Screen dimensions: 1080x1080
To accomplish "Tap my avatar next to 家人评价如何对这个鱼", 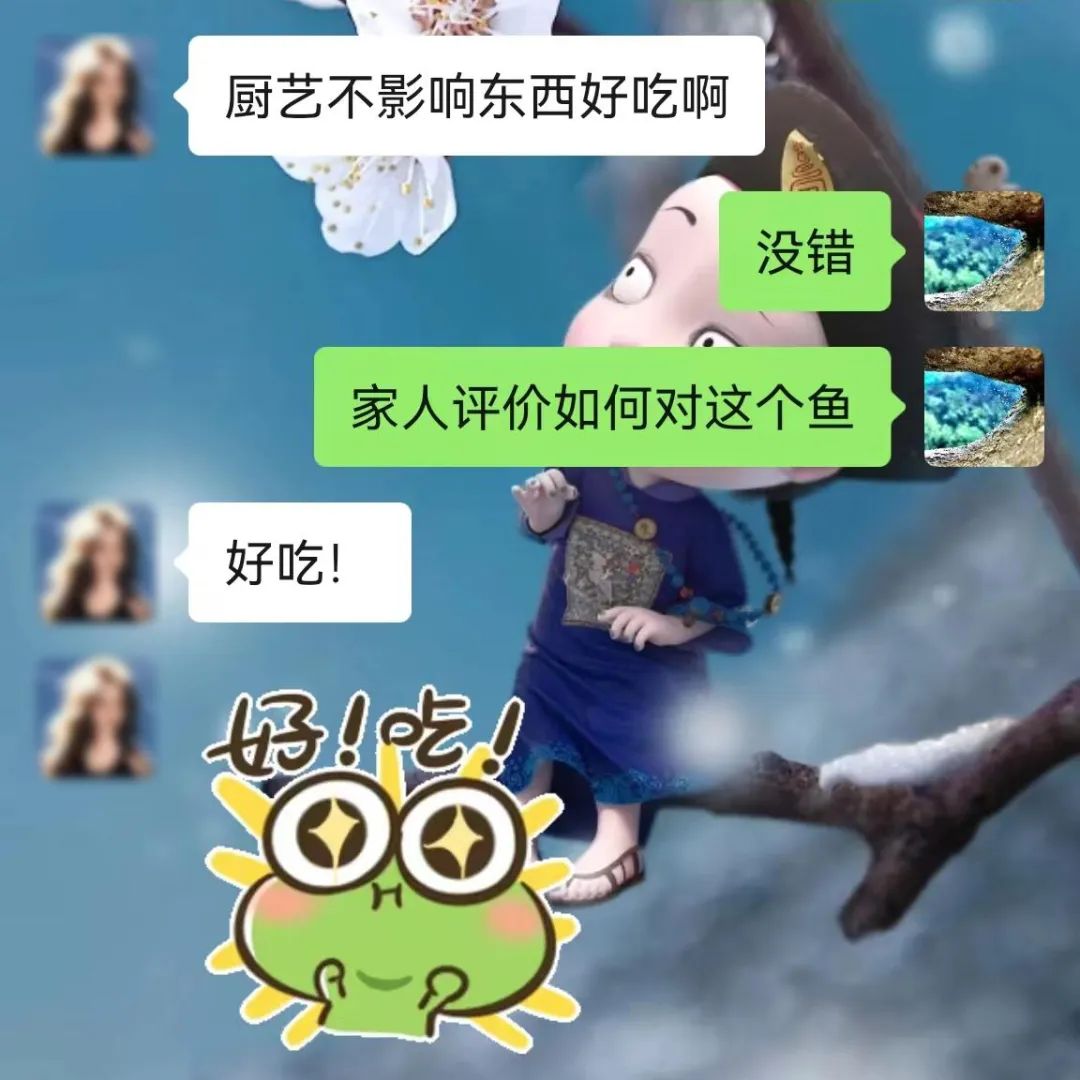I will [983, 407].
